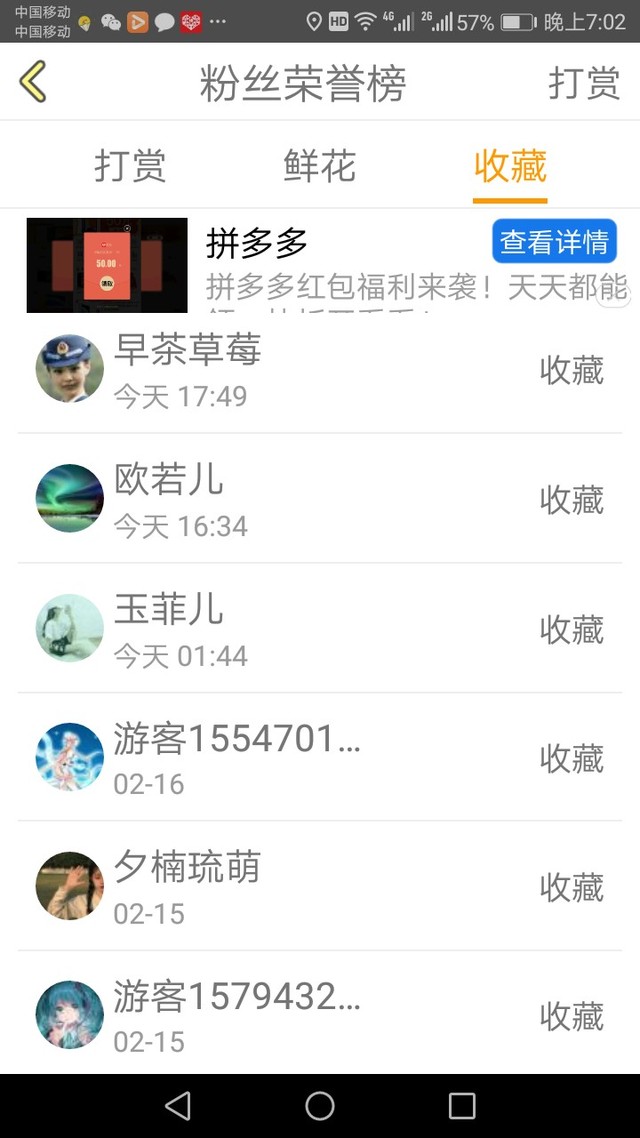Open fan 夕楠琉萌's row

pyautogui.click(x=320, y=886)
